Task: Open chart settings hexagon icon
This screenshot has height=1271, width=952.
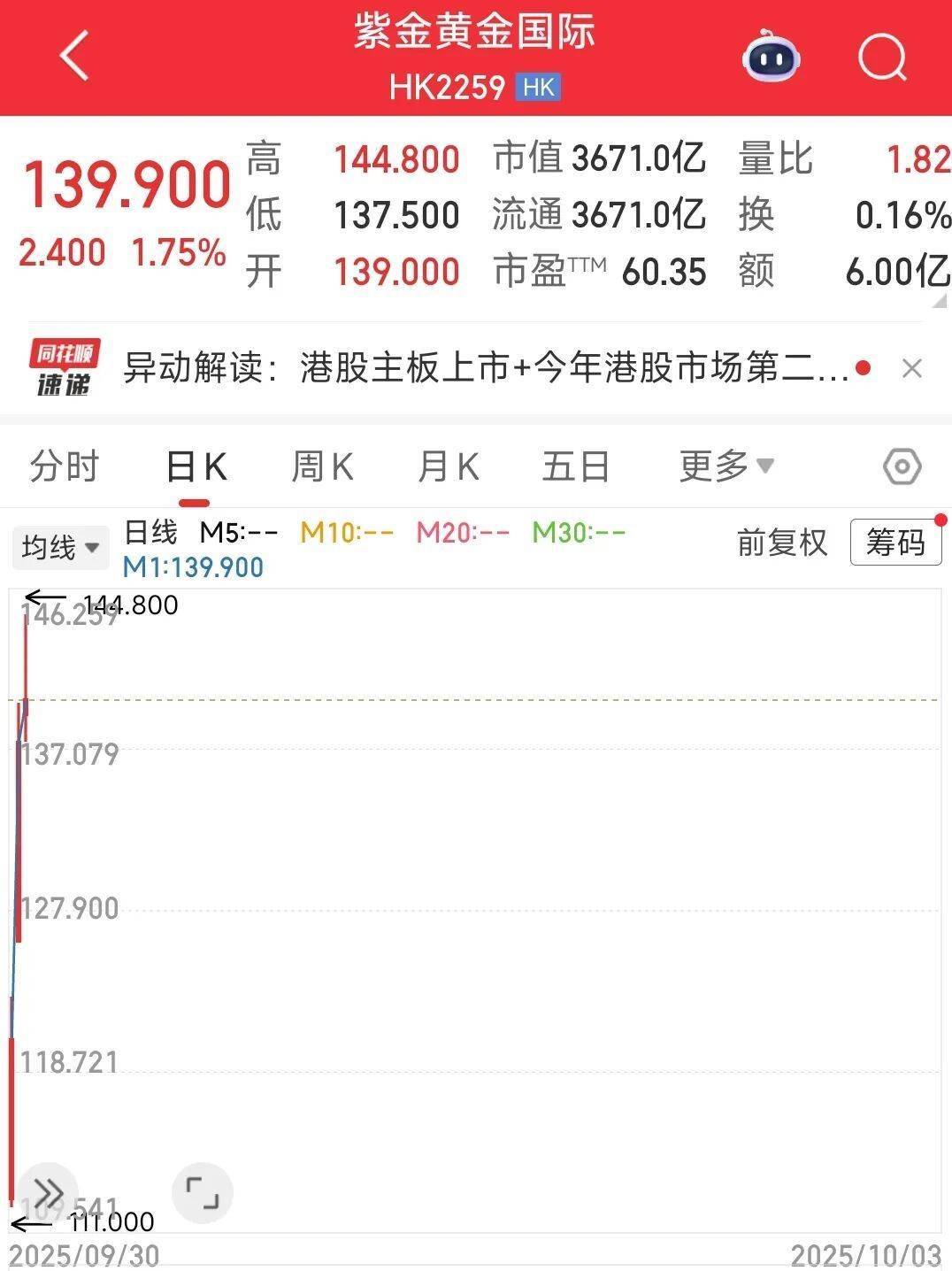Action: (902, 466)
